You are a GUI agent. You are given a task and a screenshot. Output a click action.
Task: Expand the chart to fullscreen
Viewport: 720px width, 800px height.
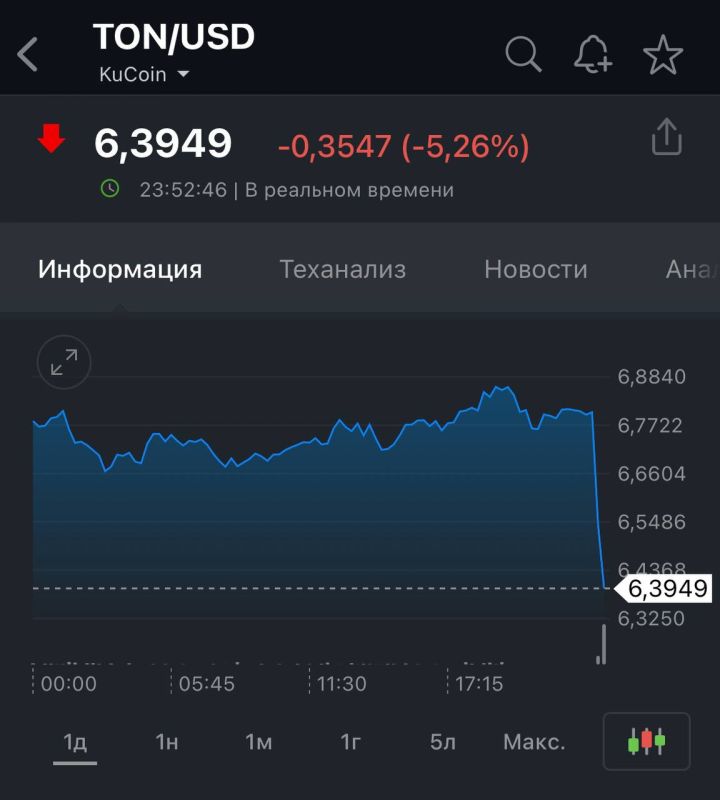64,362
